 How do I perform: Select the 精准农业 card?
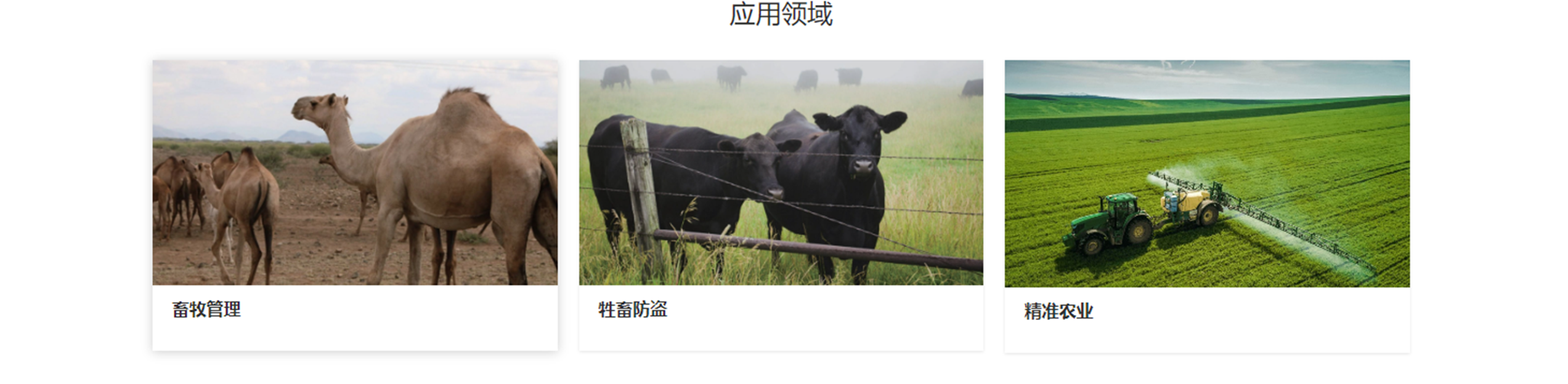tap(1206, 205)
